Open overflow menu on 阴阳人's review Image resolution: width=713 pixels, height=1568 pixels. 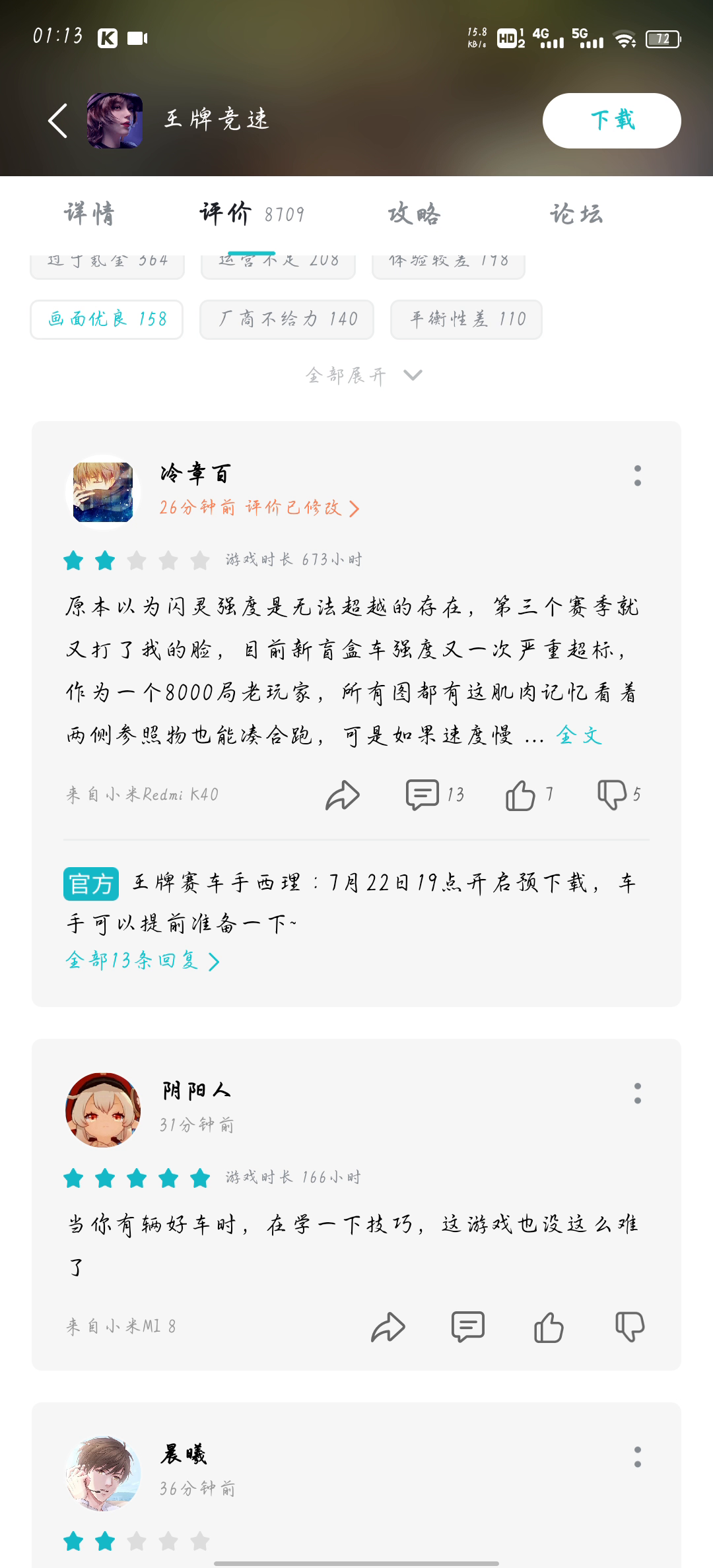click(637, 1094)
